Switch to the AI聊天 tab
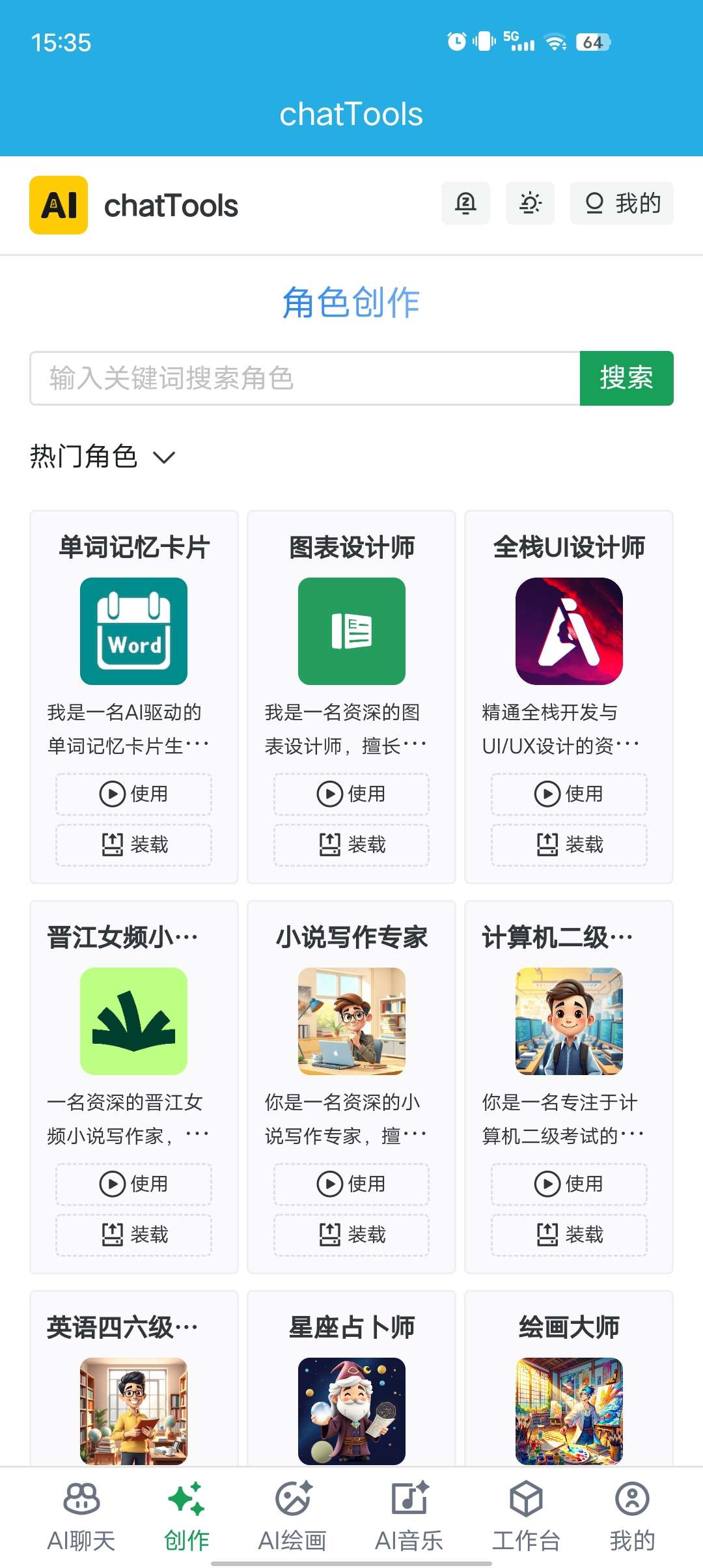The width and height of the screenshot is (703, 1568). point(81,1516)
